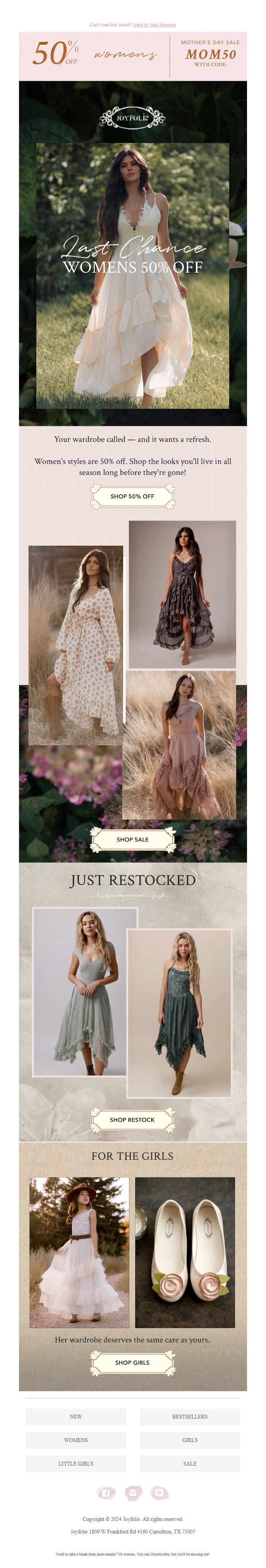Open the View in Your Browser link

click(x=154, y=25)
